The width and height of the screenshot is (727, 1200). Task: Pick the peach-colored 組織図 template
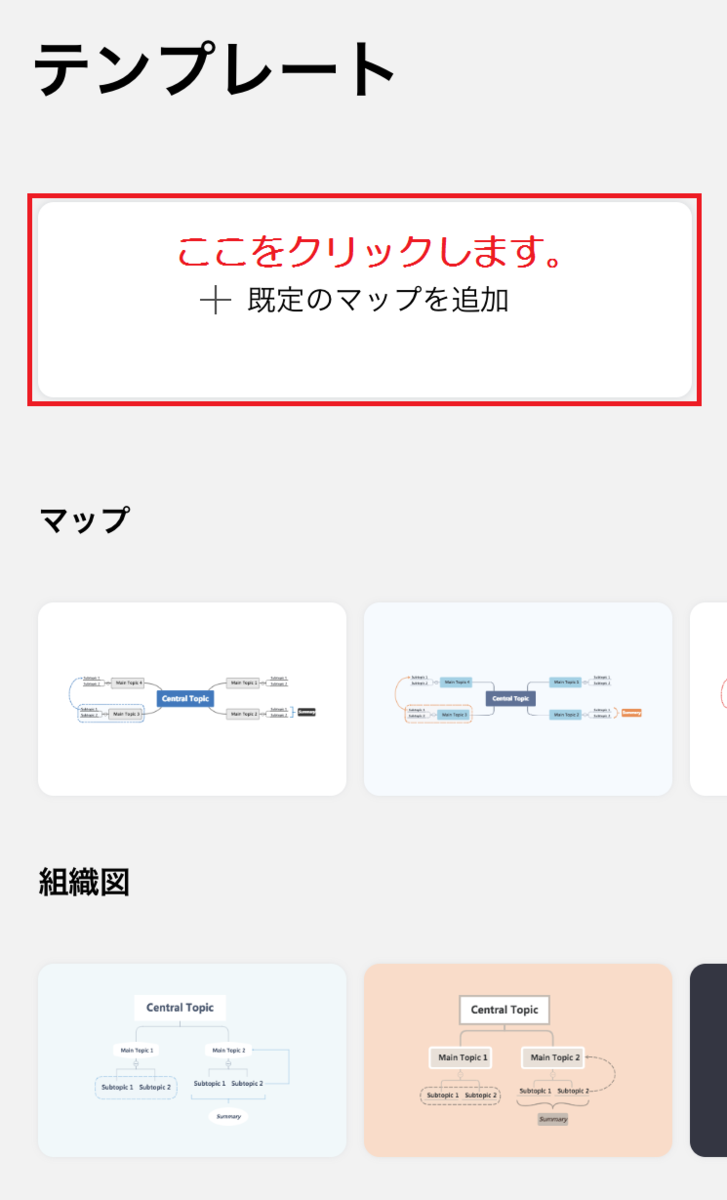point(518,1060)
